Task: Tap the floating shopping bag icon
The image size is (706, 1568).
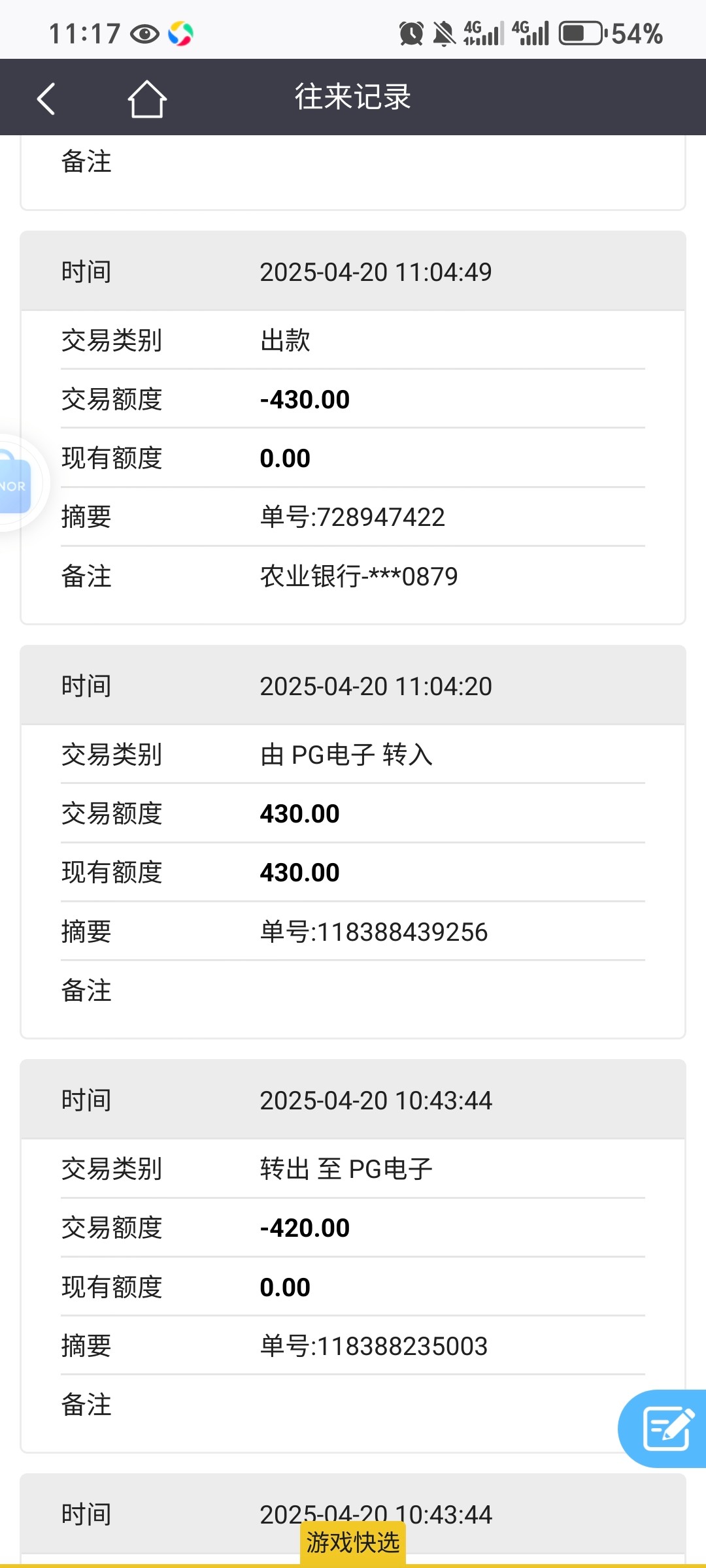Action: point(14,483)
